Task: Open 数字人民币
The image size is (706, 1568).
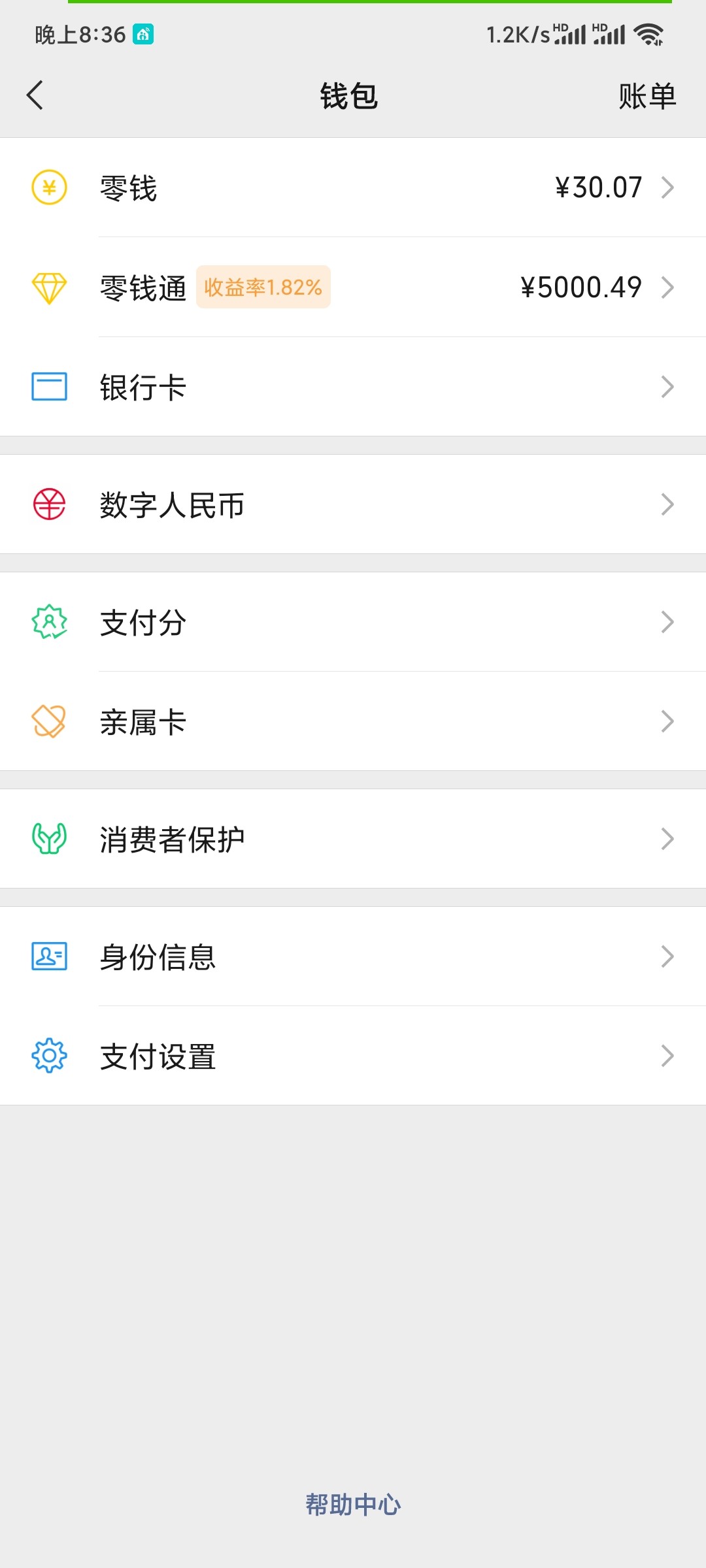Action: 353,504
